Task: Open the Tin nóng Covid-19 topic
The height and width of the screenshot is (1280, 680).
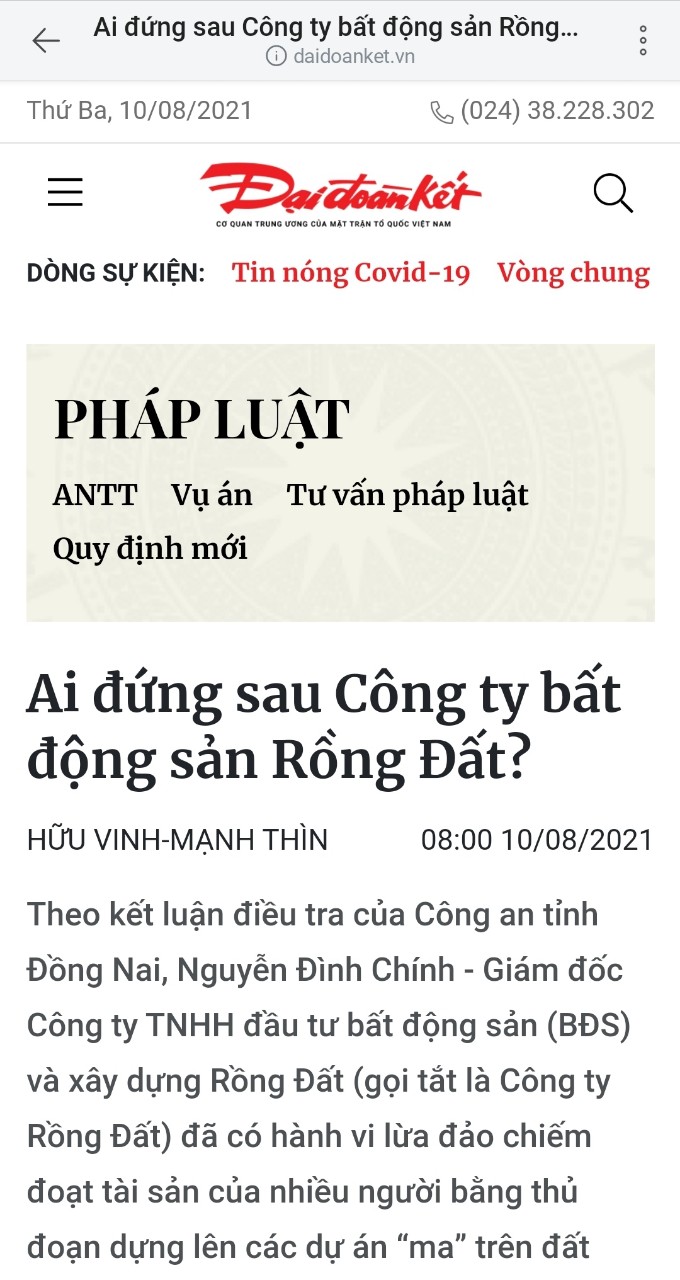Action: [351, 273]
